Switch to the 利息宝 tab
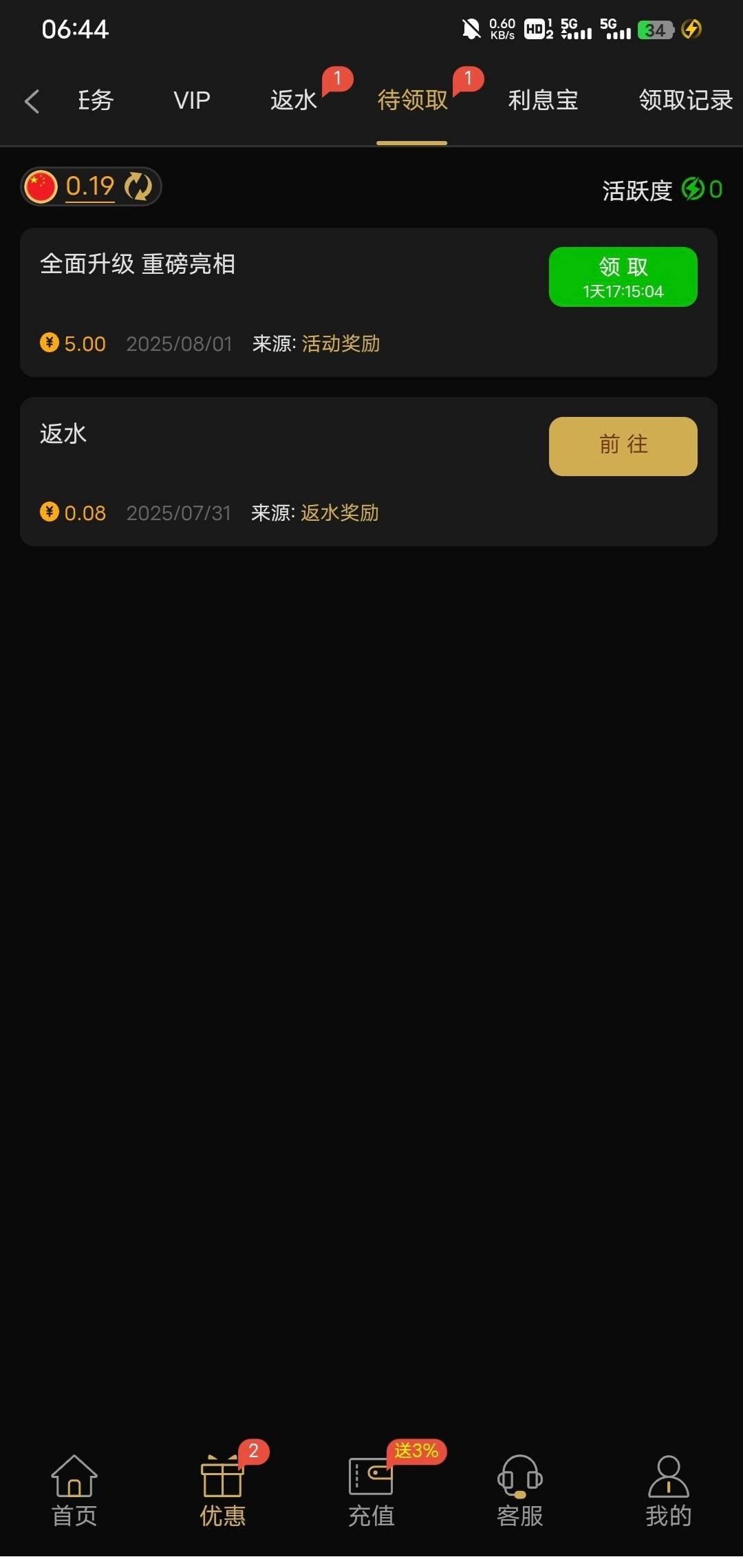 pyautogui.click(x=543, y=100)
